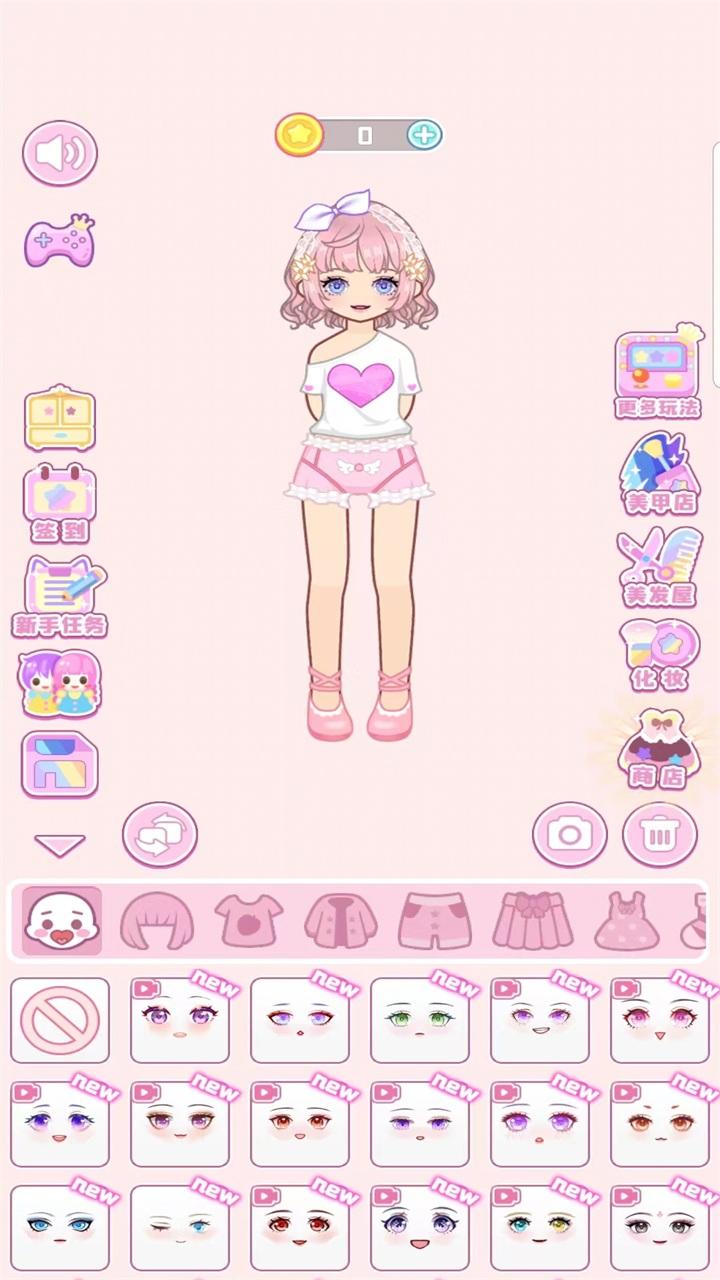Switch to the shorts category tab
The height and width of the screenshot is (1280, 720).
435,920
